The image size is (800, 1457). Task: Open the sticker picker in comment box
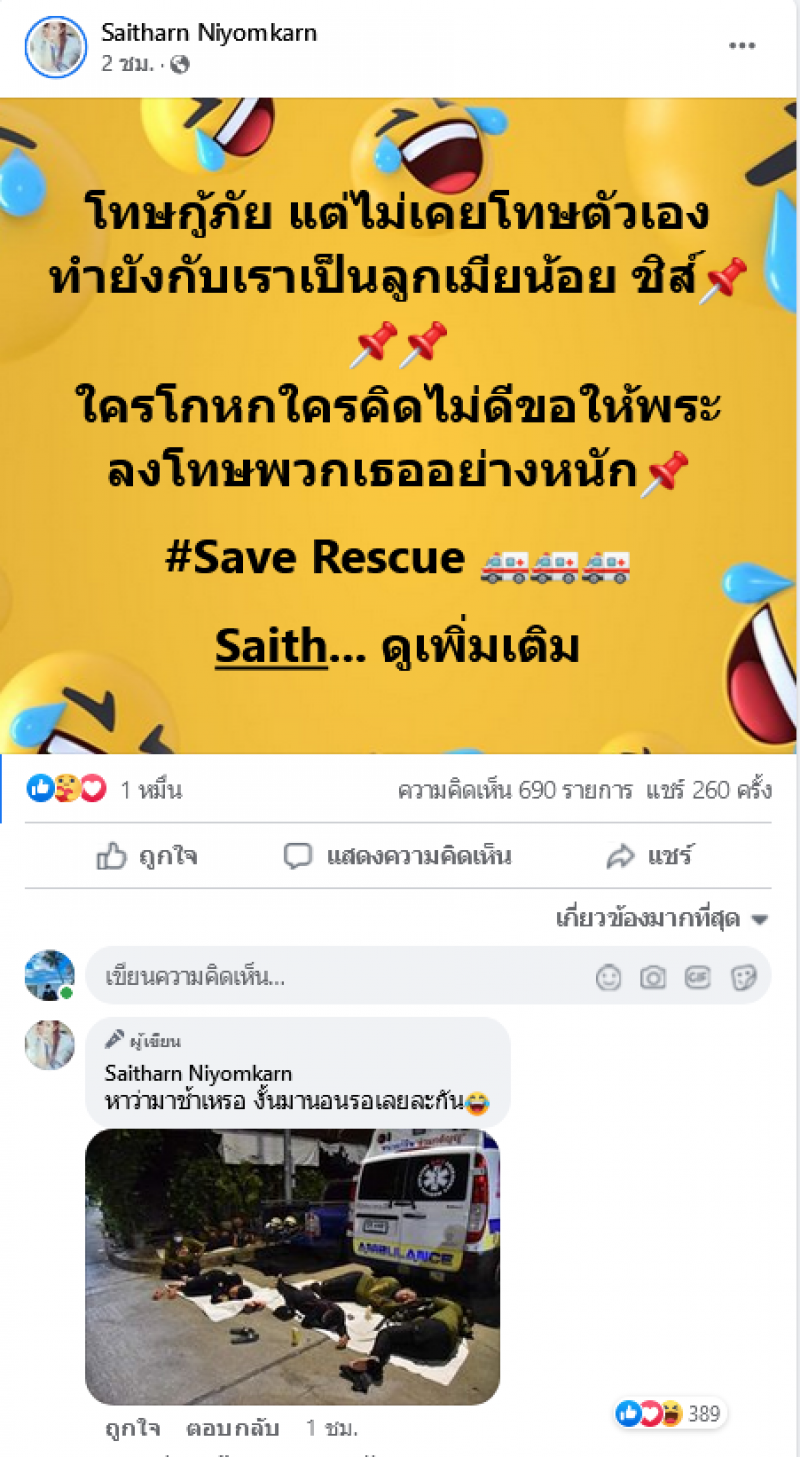[743, 977]
